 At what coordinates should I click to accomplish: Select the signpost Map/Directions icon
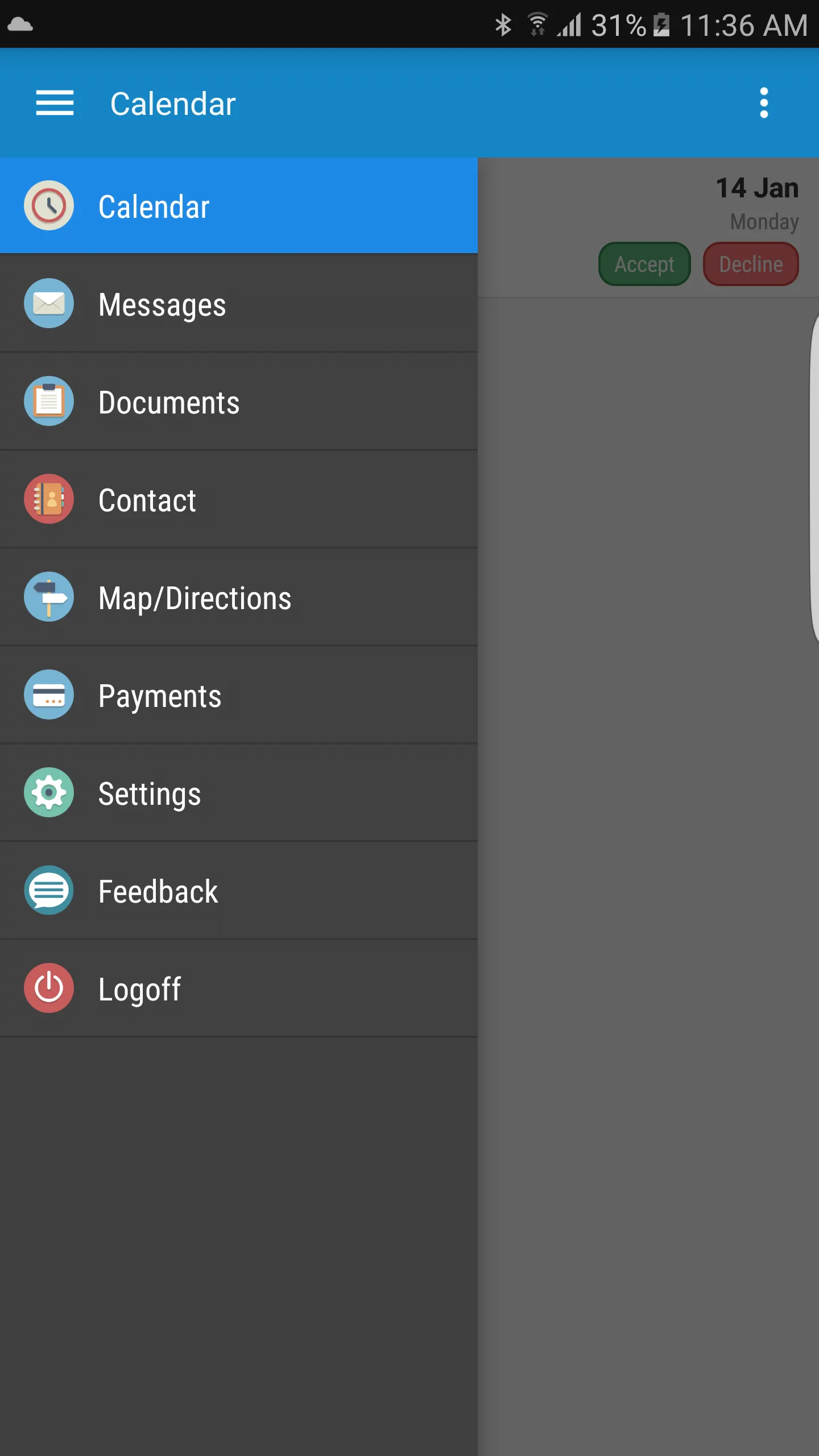click(x=49, y=597)
